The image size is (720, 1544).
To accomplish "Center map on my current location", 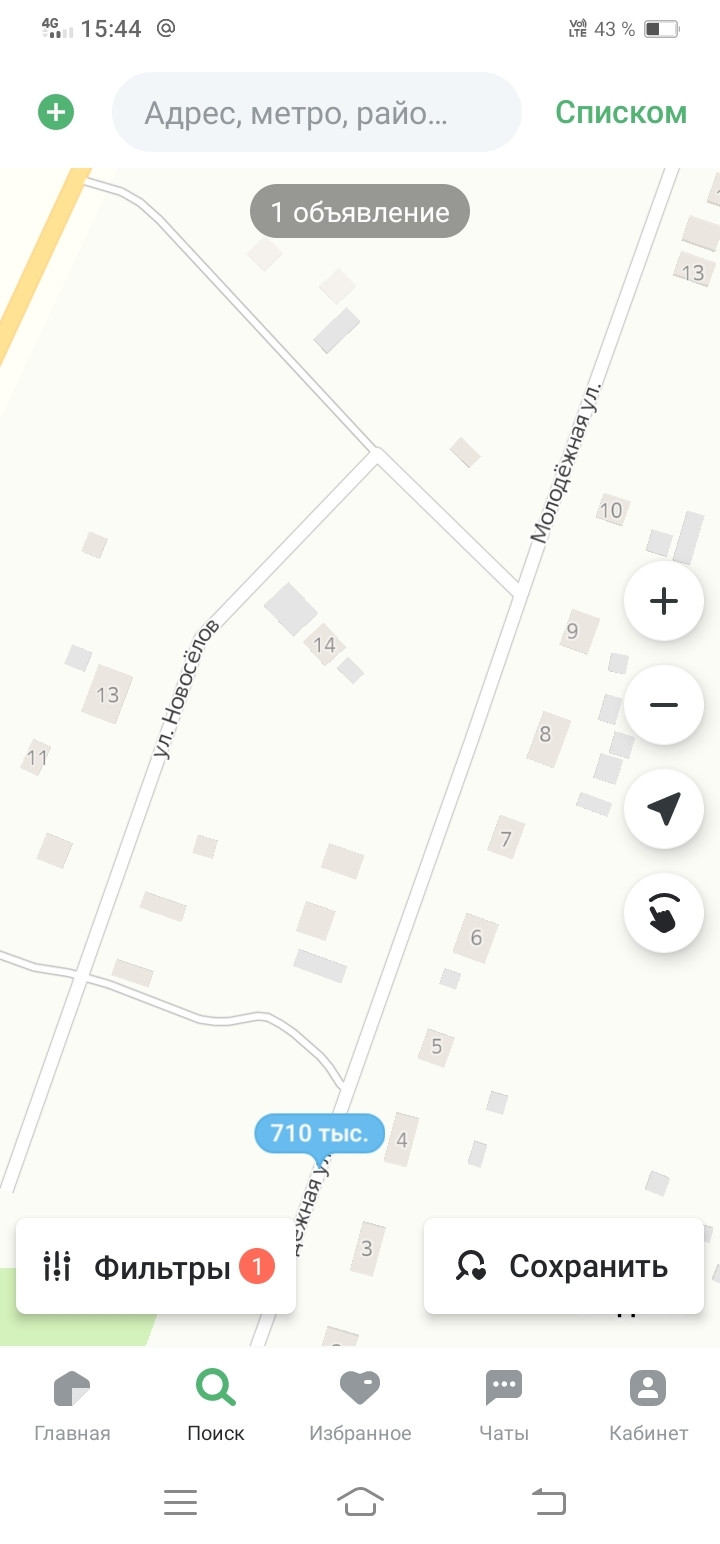I will coord(664,809).
